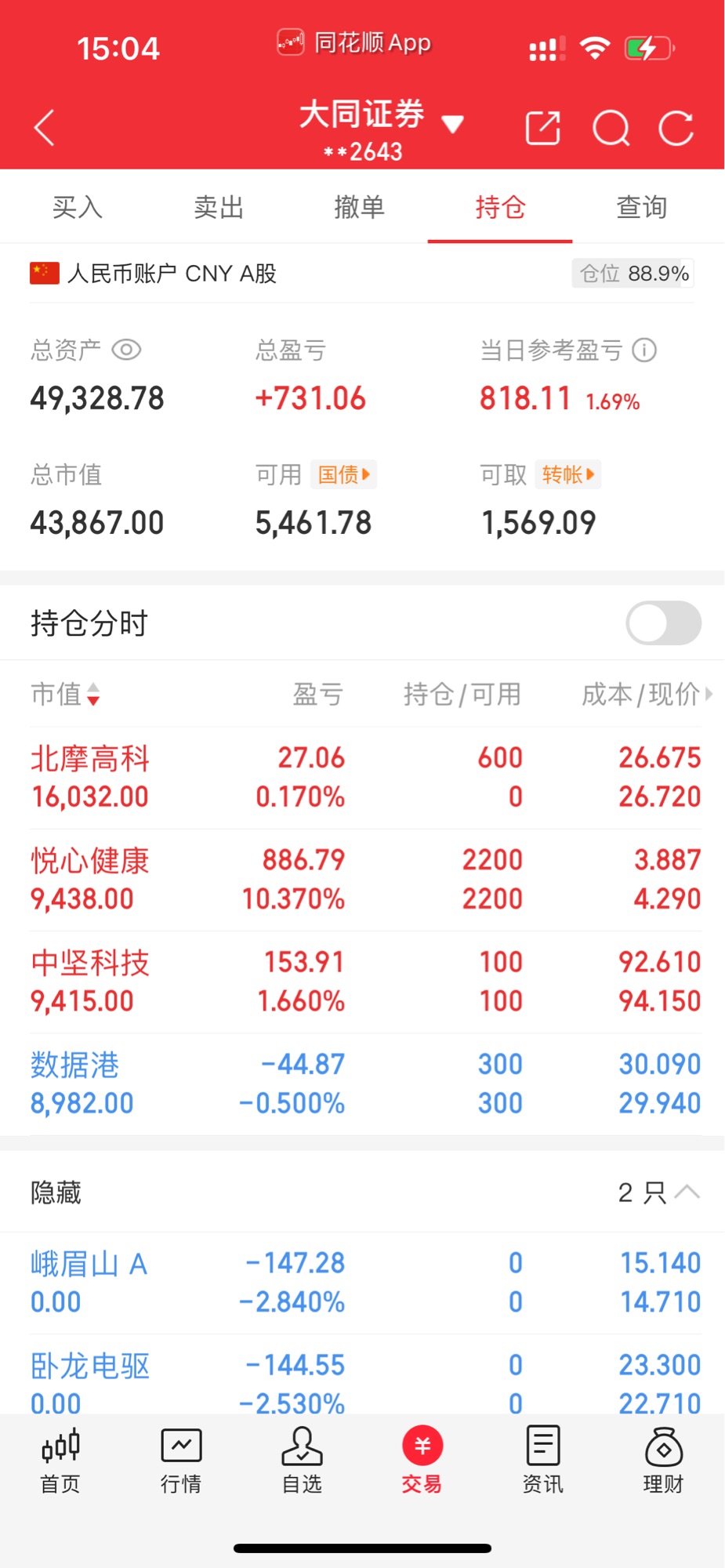Switch to the 卖出 tab
This screenshot has width=725, height=1568.
pyautogui.click(x=219, y=207)
